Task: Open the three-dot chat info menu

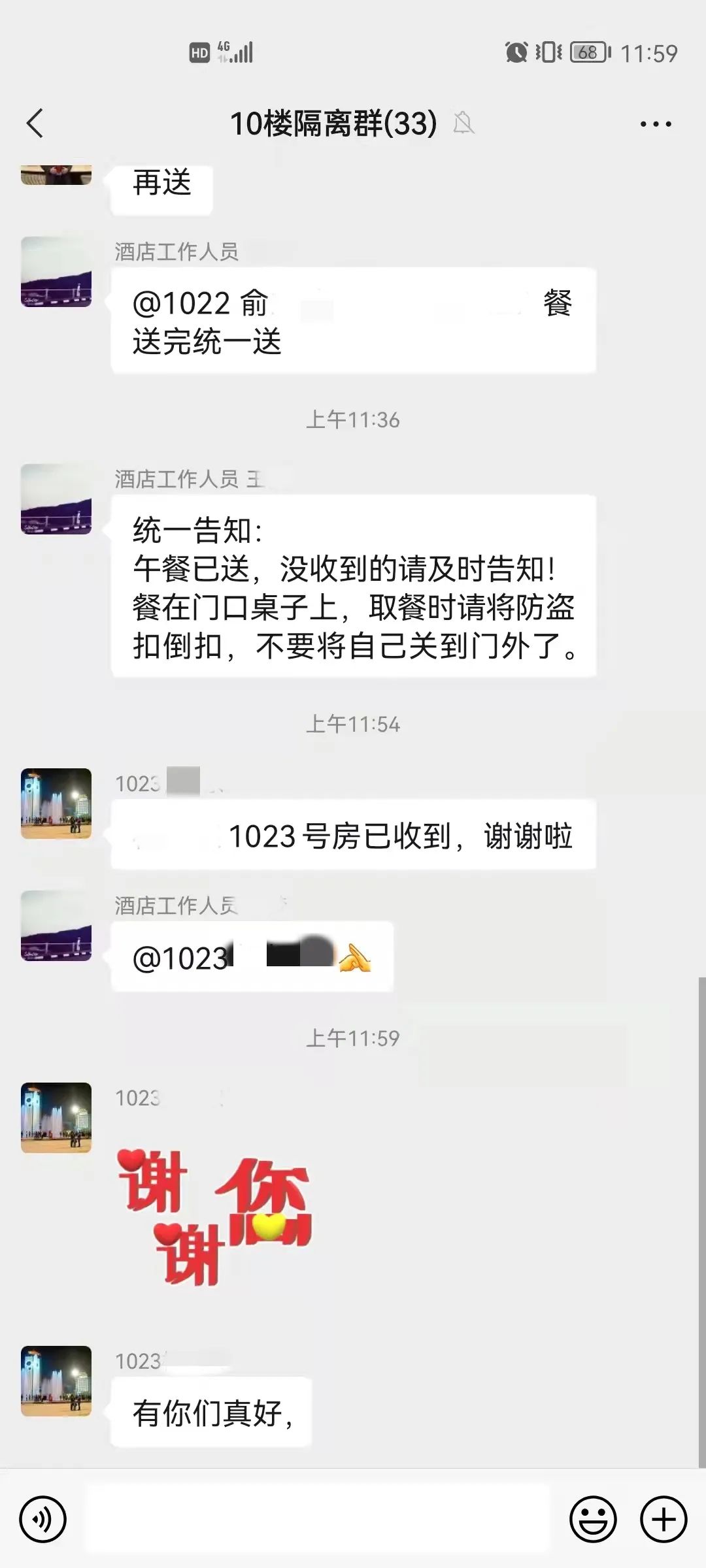Action: coord(656,123)
